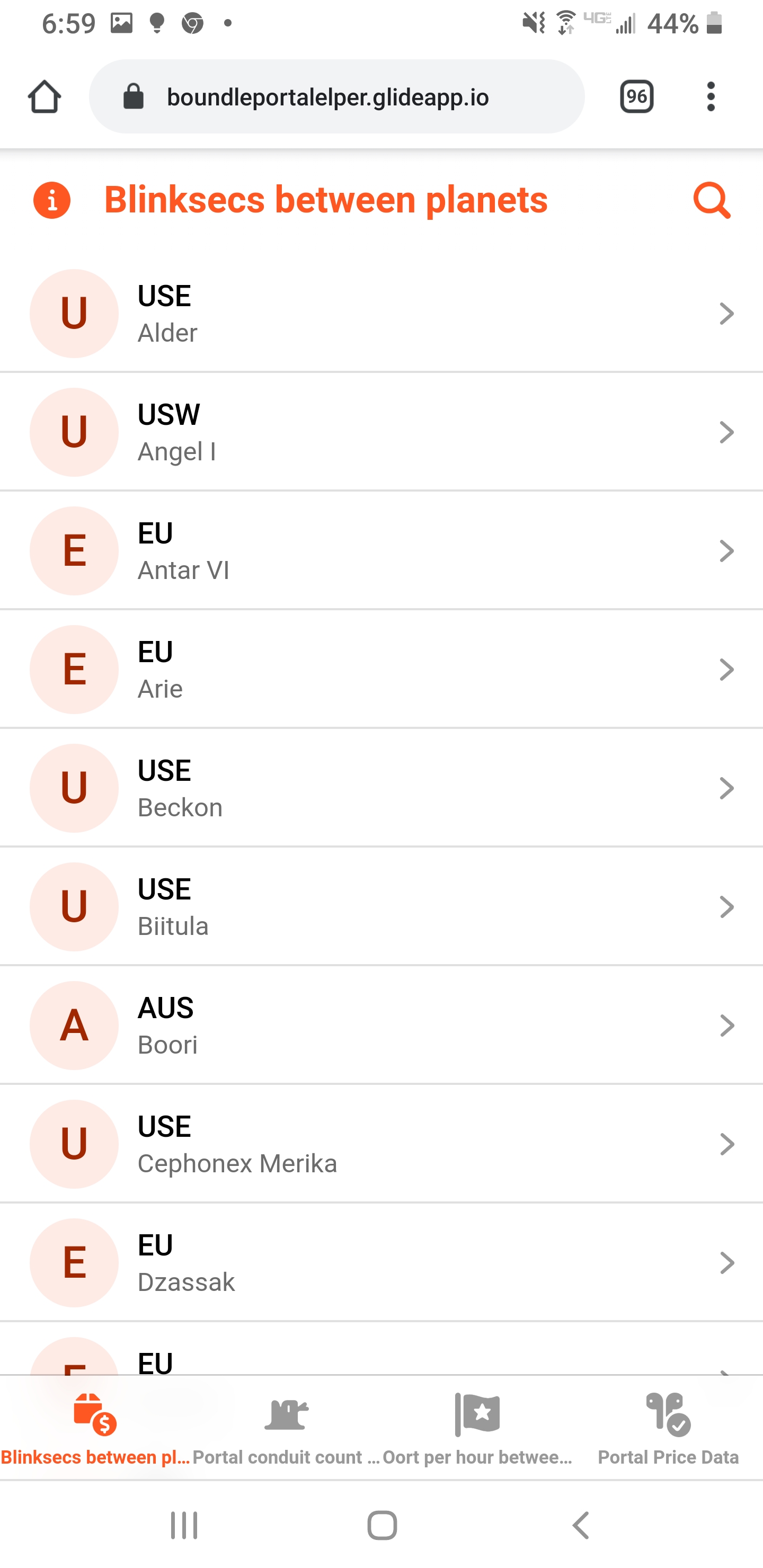
Task: Open the EU Arie planet row
Action: click(381, 670)
